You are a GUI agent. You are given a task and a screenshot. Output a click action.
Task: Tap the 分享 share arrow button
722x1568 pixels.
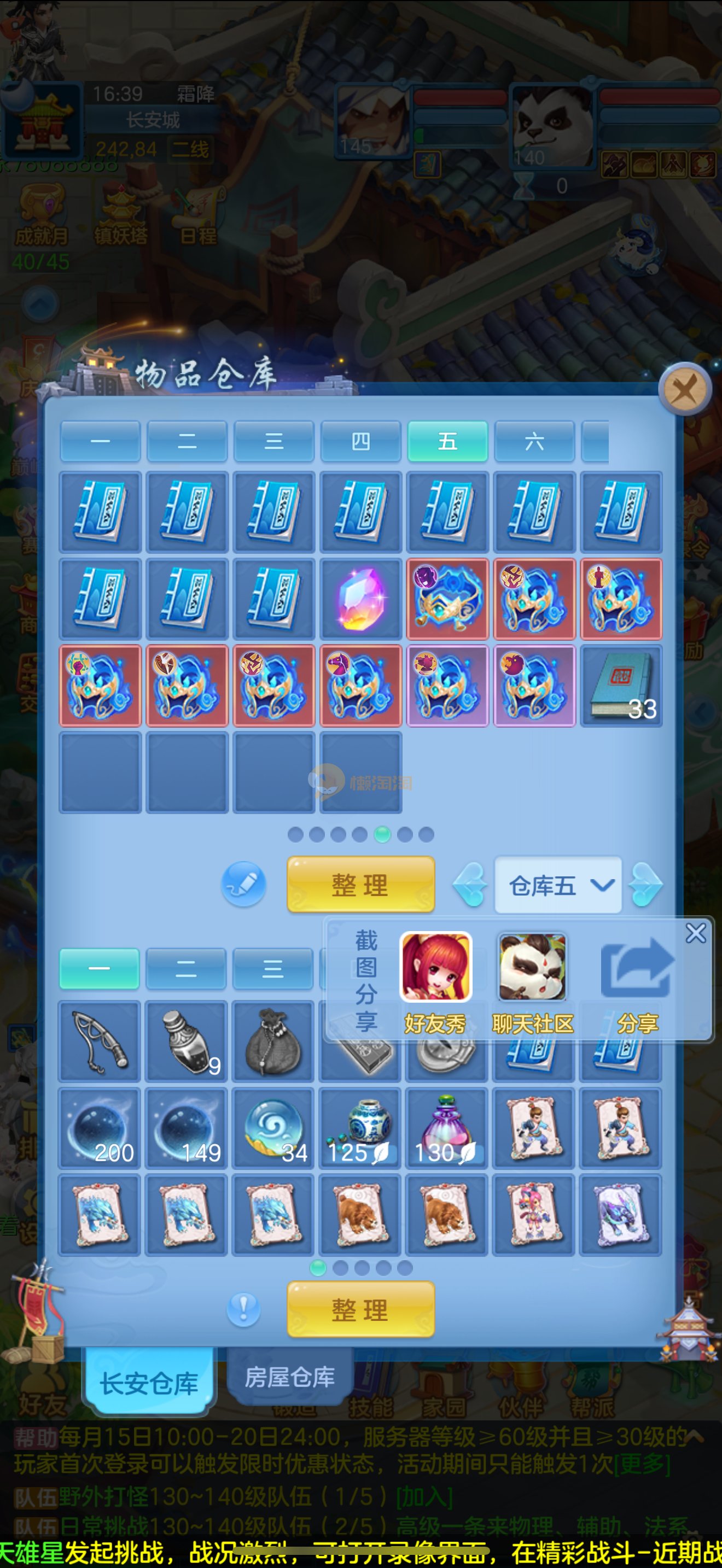637,980
